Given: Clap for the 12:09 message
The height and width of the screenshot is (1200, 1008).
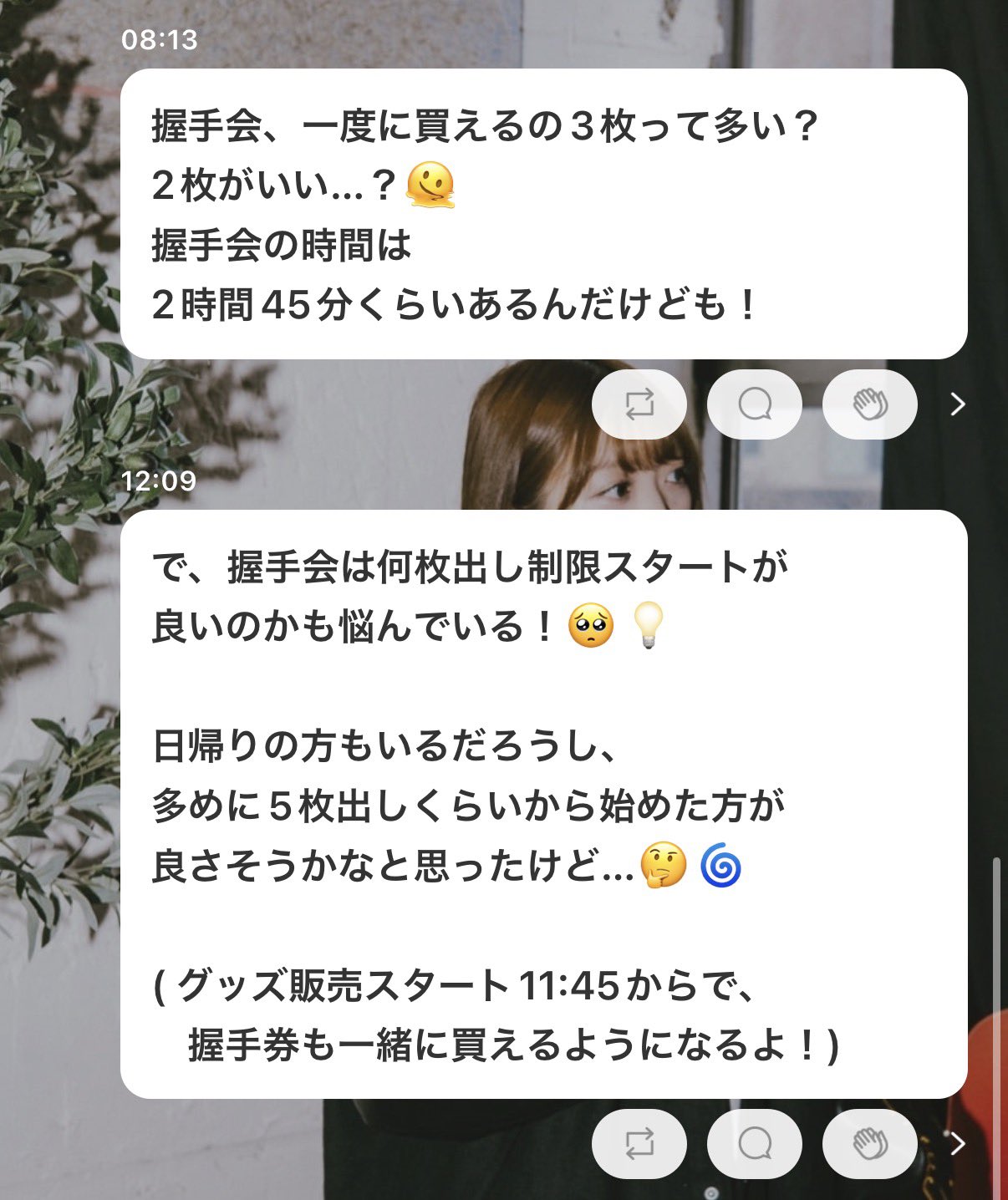Looking at the screenshot, I should point(870,1143).
